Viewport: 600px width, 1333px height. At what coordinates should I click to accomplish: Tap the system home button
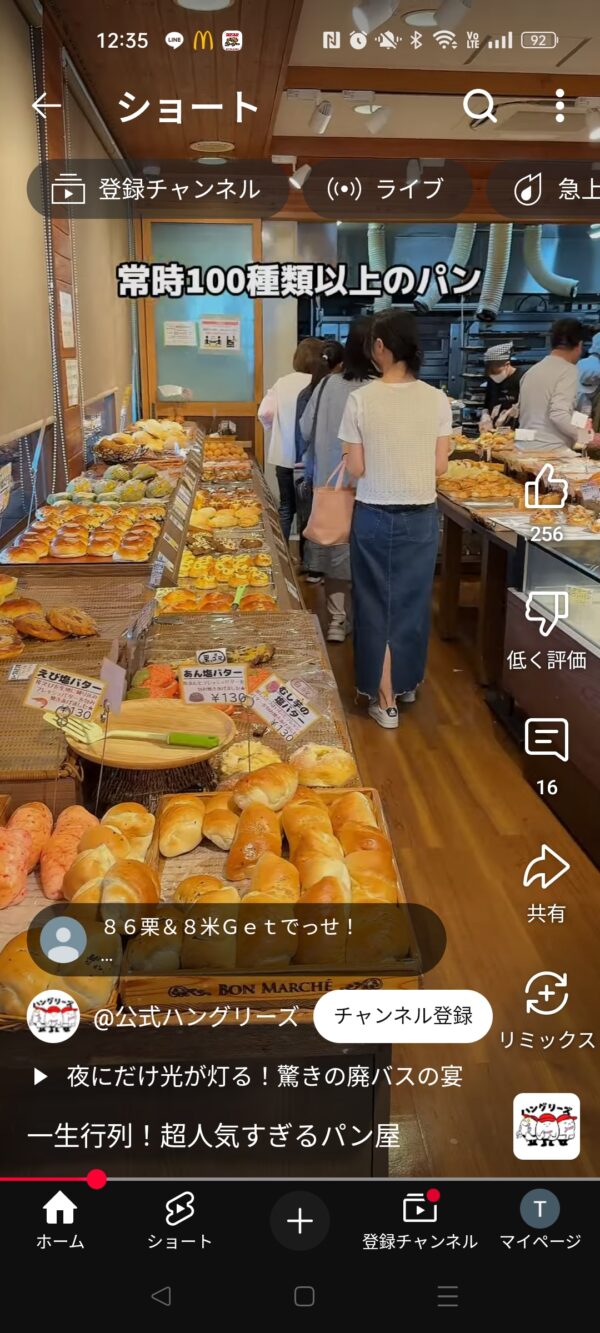[304, 1297]
